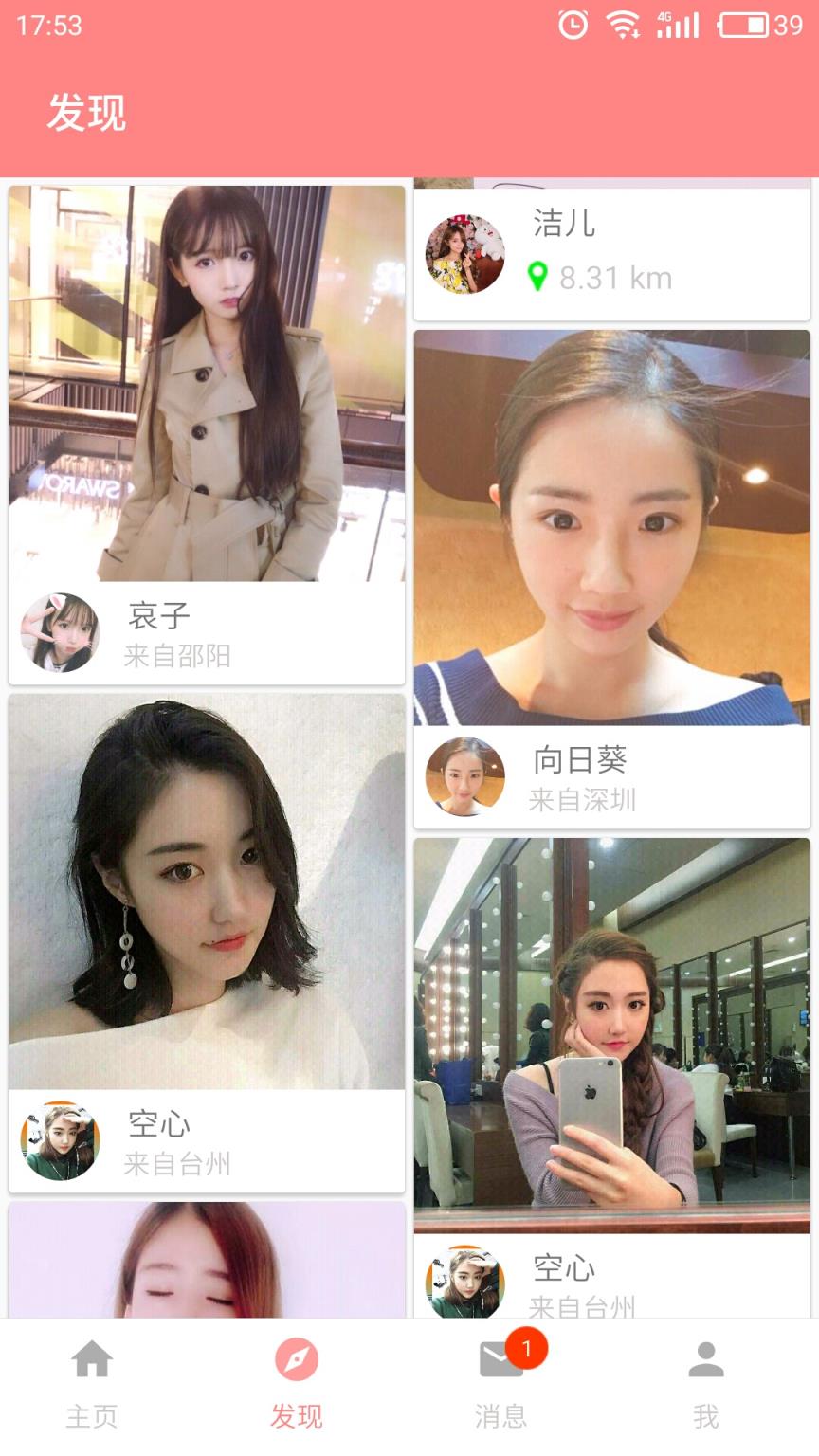Open the 主页 home tab icon
The width and height of the screenshot is (819, 1456).
(x=90, y=1357)
